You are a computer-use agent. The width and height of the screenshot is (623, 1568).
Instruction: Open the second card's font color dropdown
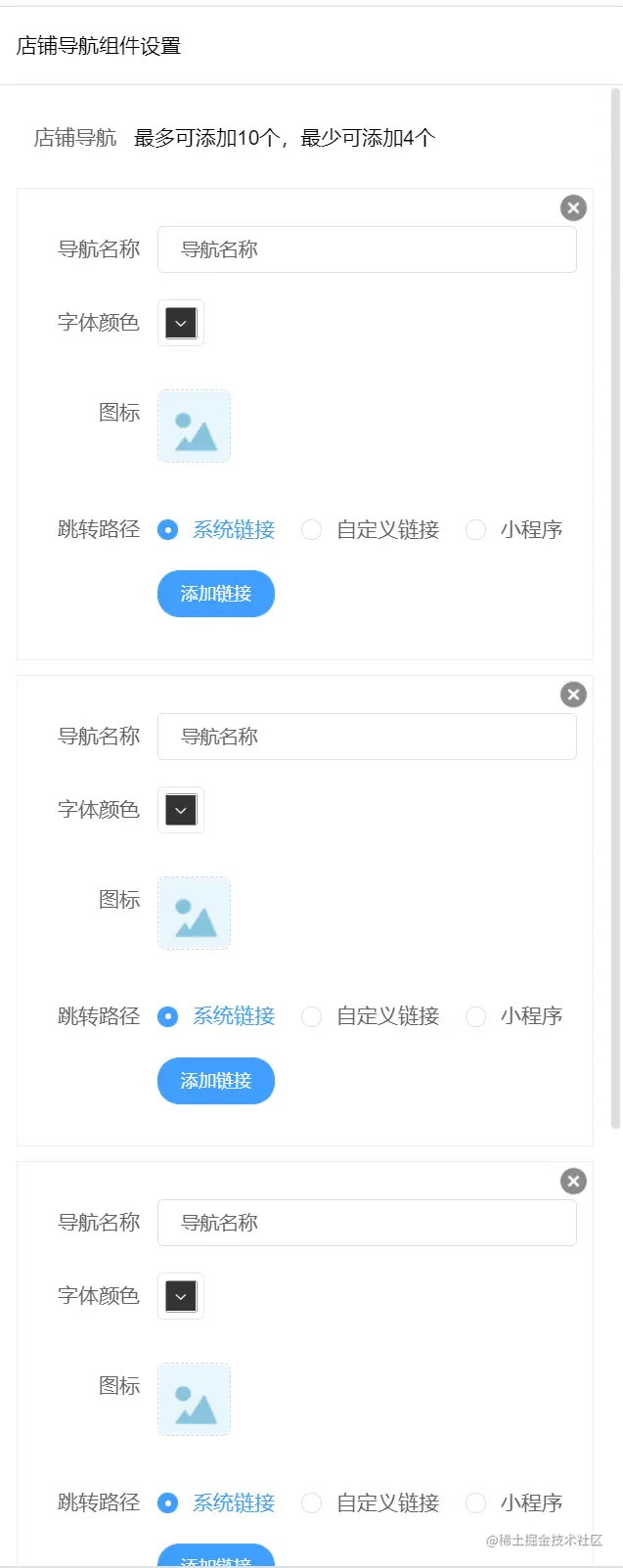181,810
